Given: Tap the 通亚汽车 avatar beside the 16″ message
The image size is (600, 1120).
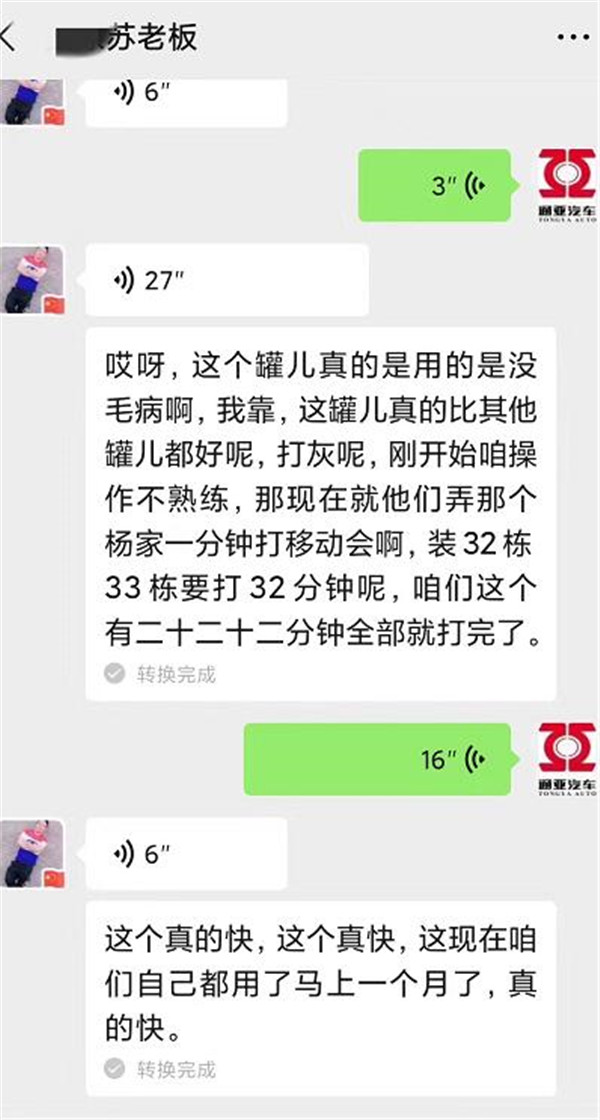Looking at the screenshot, I should click(x=566, y=760).
